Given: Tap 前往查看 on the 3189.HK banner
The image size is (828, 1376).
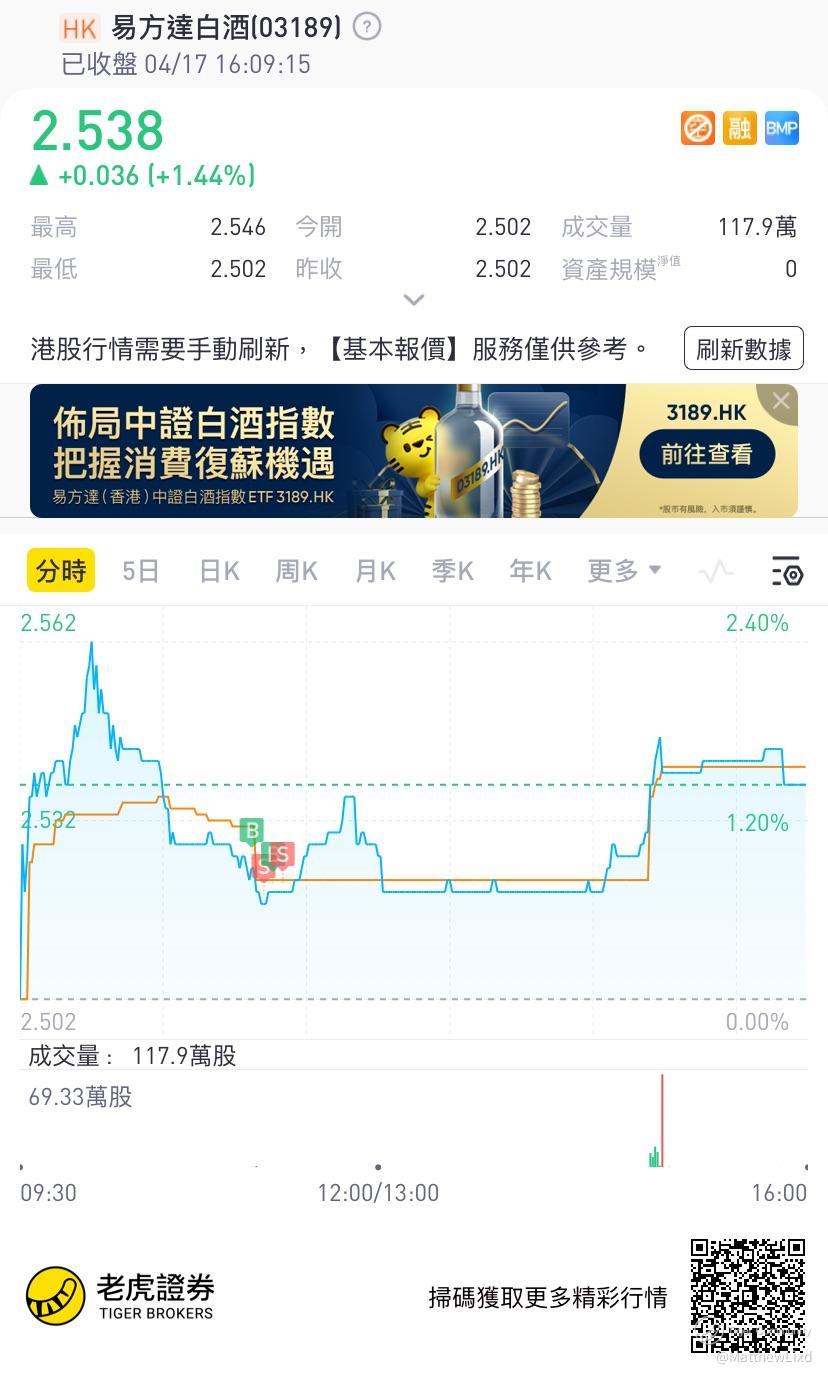Looking at the screenshot, I should (706, 455).
